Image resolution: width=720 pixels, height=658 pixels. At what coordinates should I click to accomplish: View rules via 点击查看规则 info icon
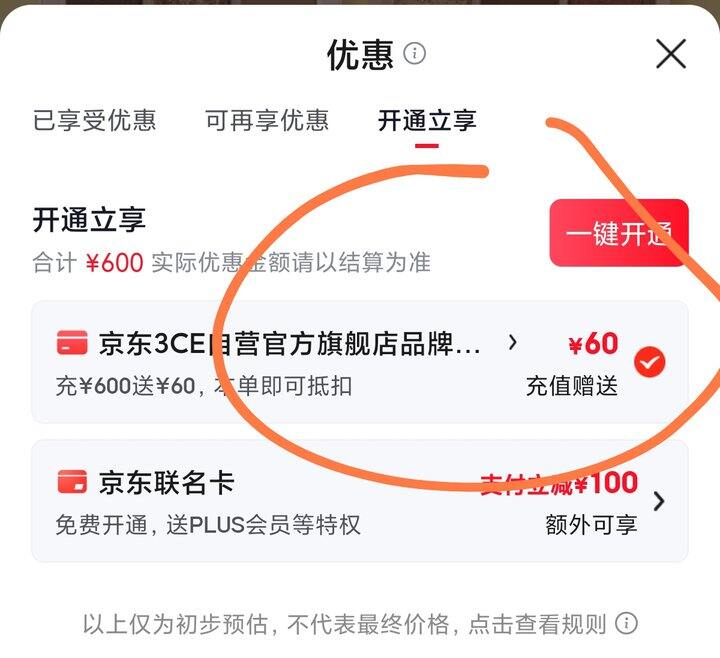627,625
